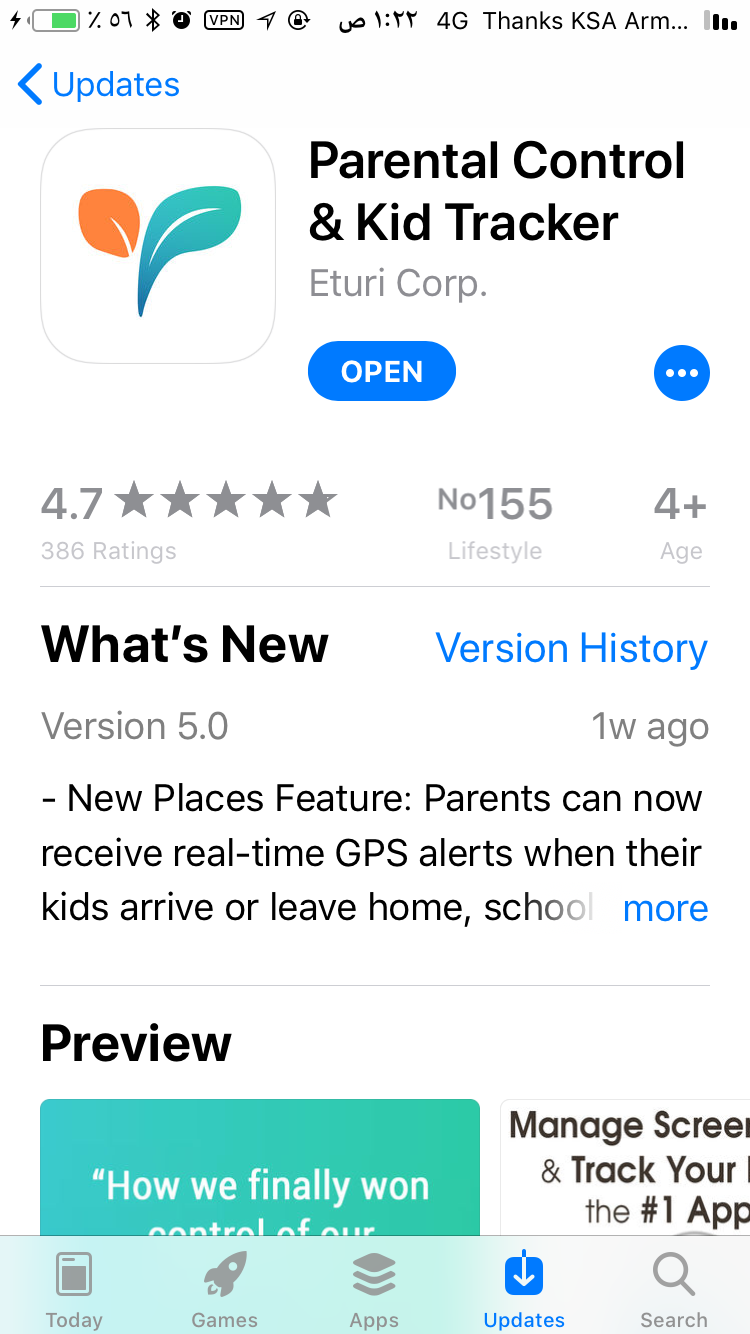750x1334 pixels.
Task: Go back to Updates
Action: tap(99, 85)
